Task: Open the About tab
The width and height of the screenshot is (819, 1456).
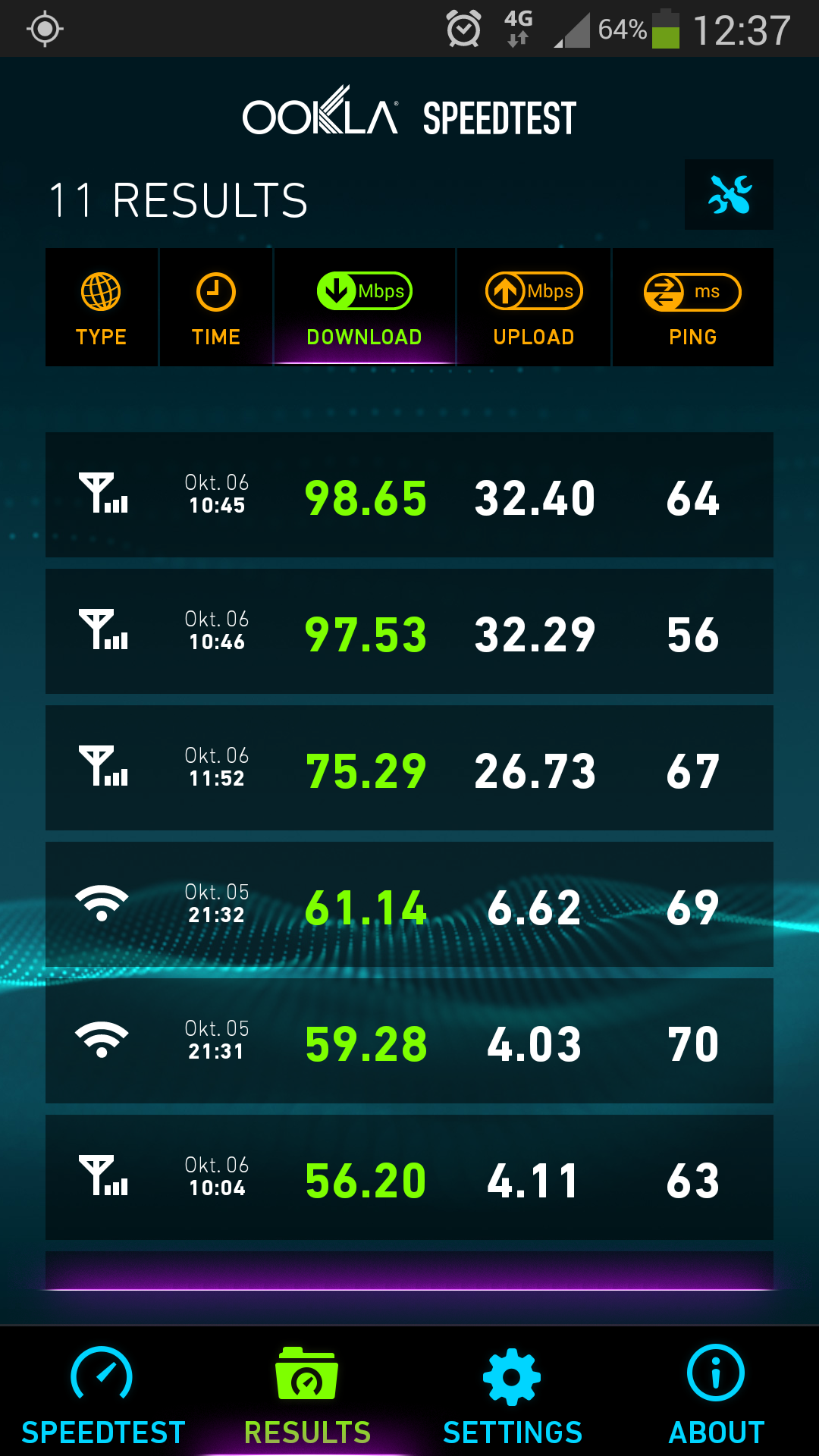Action: pos(717,1393)
